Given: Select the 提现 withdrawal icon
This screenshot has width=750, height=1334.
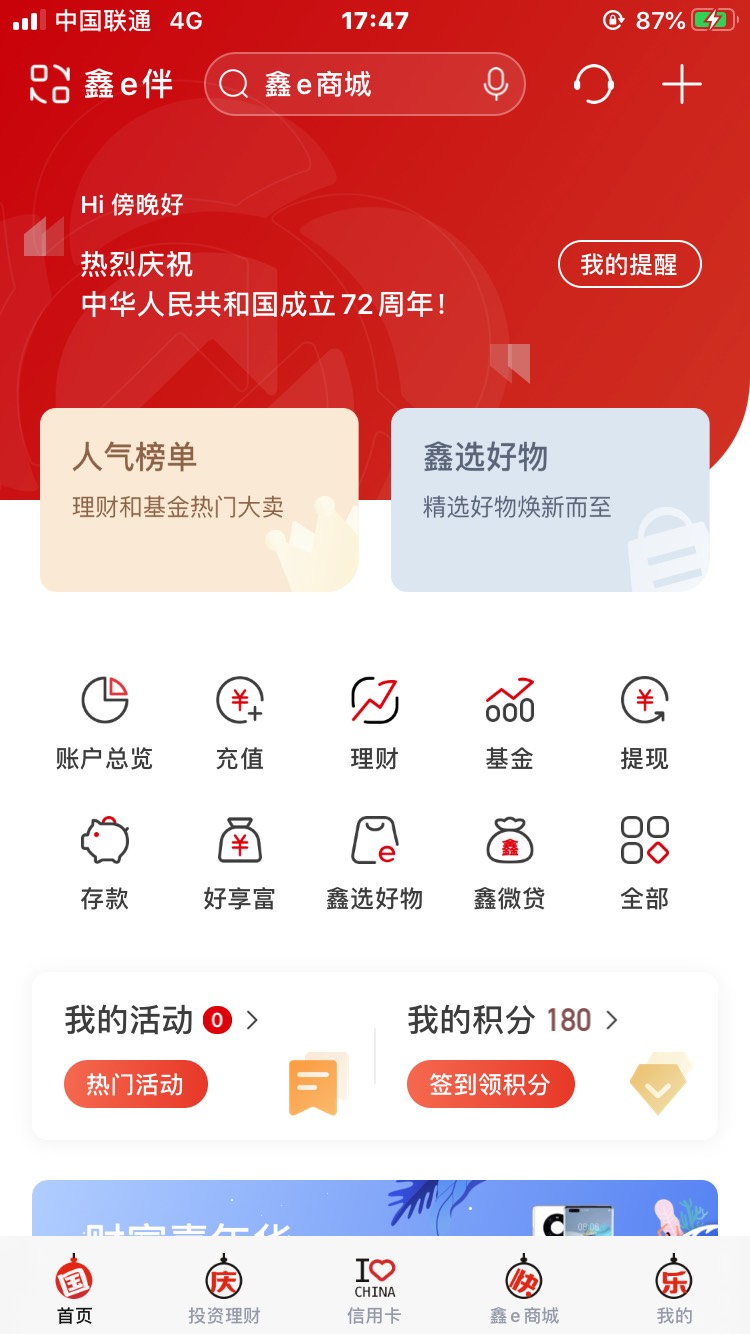Looking at the screenshot, I should tap(644, 720).
